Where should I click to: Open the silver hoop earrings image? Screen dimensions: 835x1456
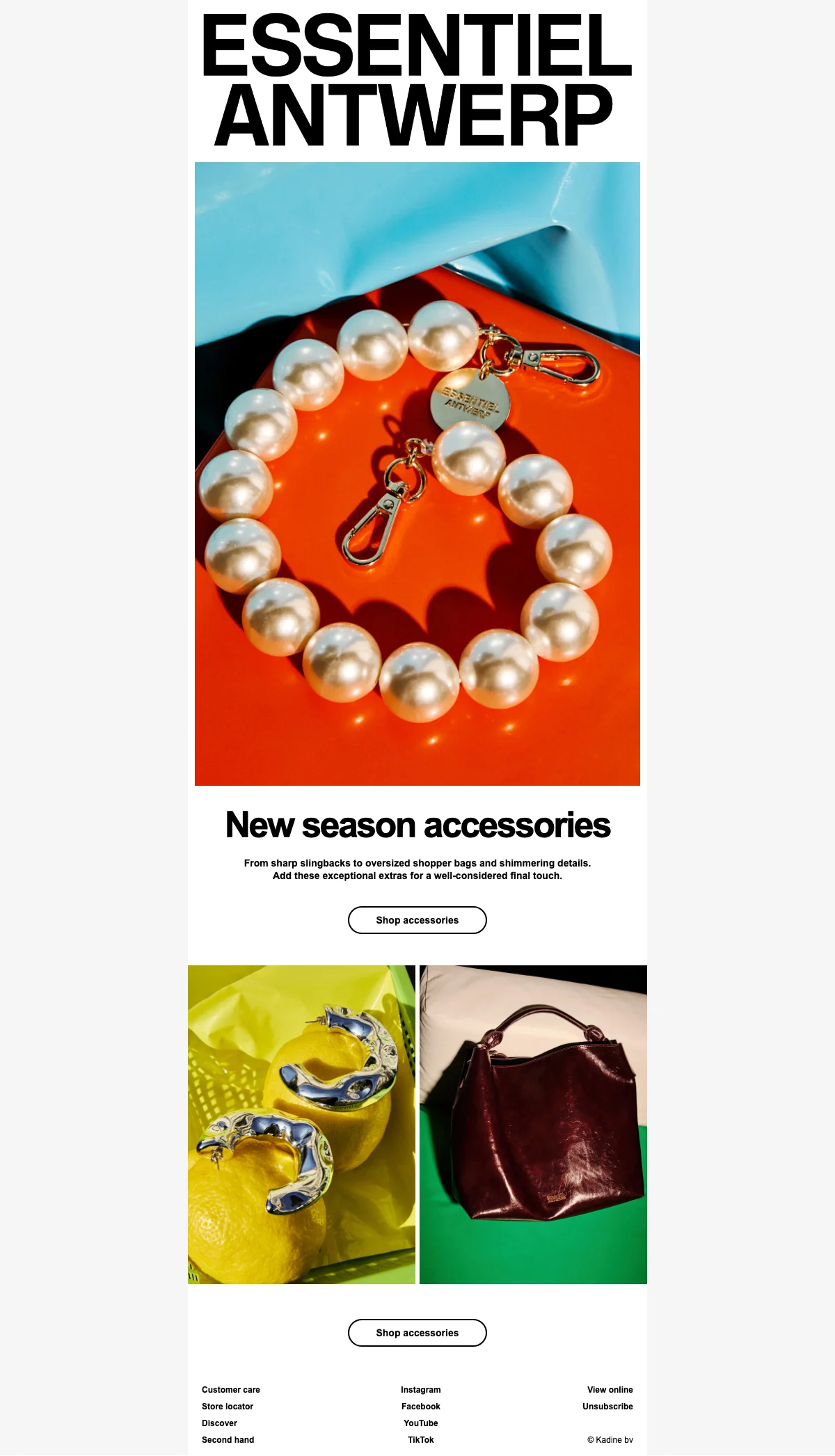click(301, 1124)
